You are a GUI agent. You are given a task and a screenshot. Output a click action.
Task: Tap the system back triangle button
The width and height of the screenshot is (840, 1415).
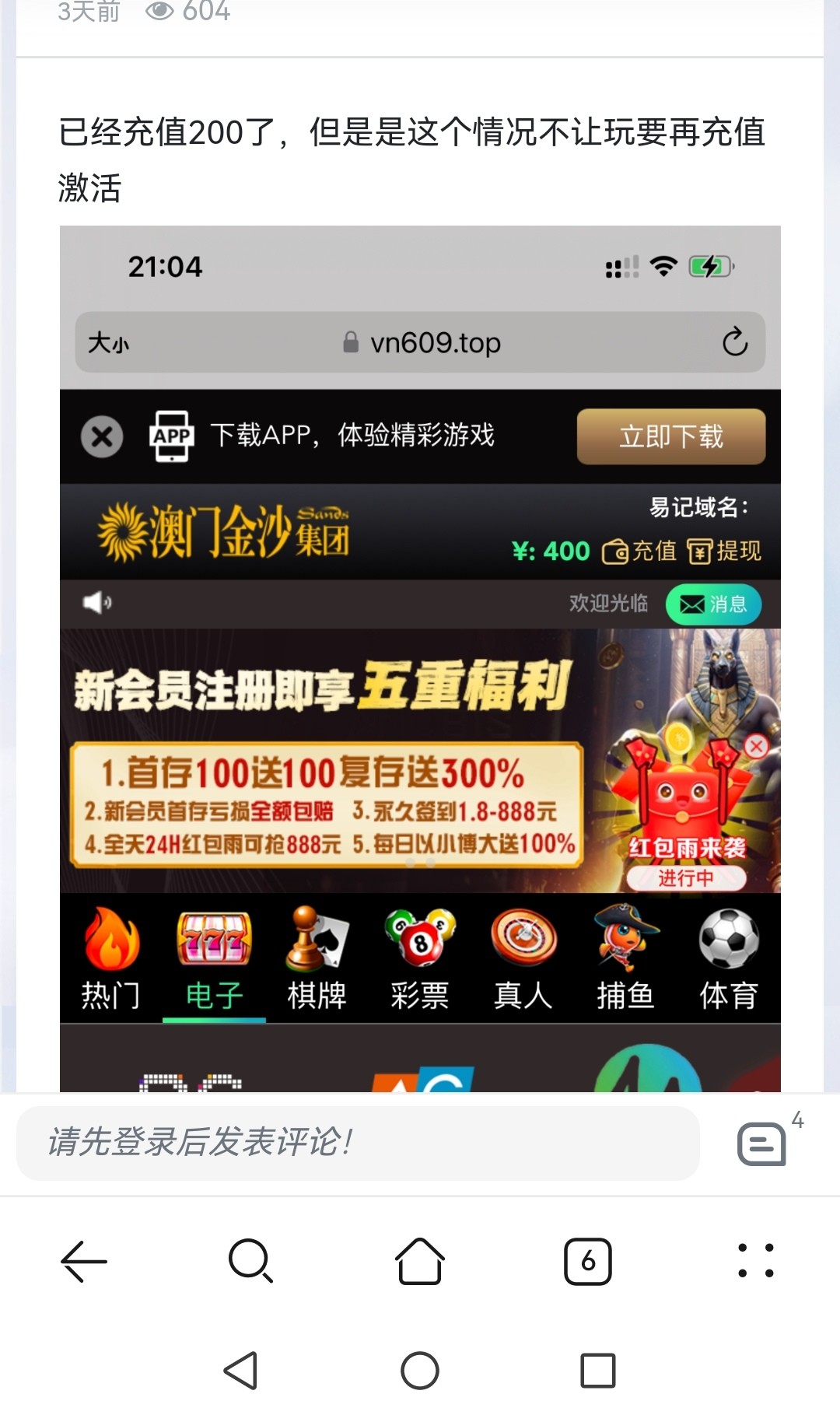coord(241,1371)
